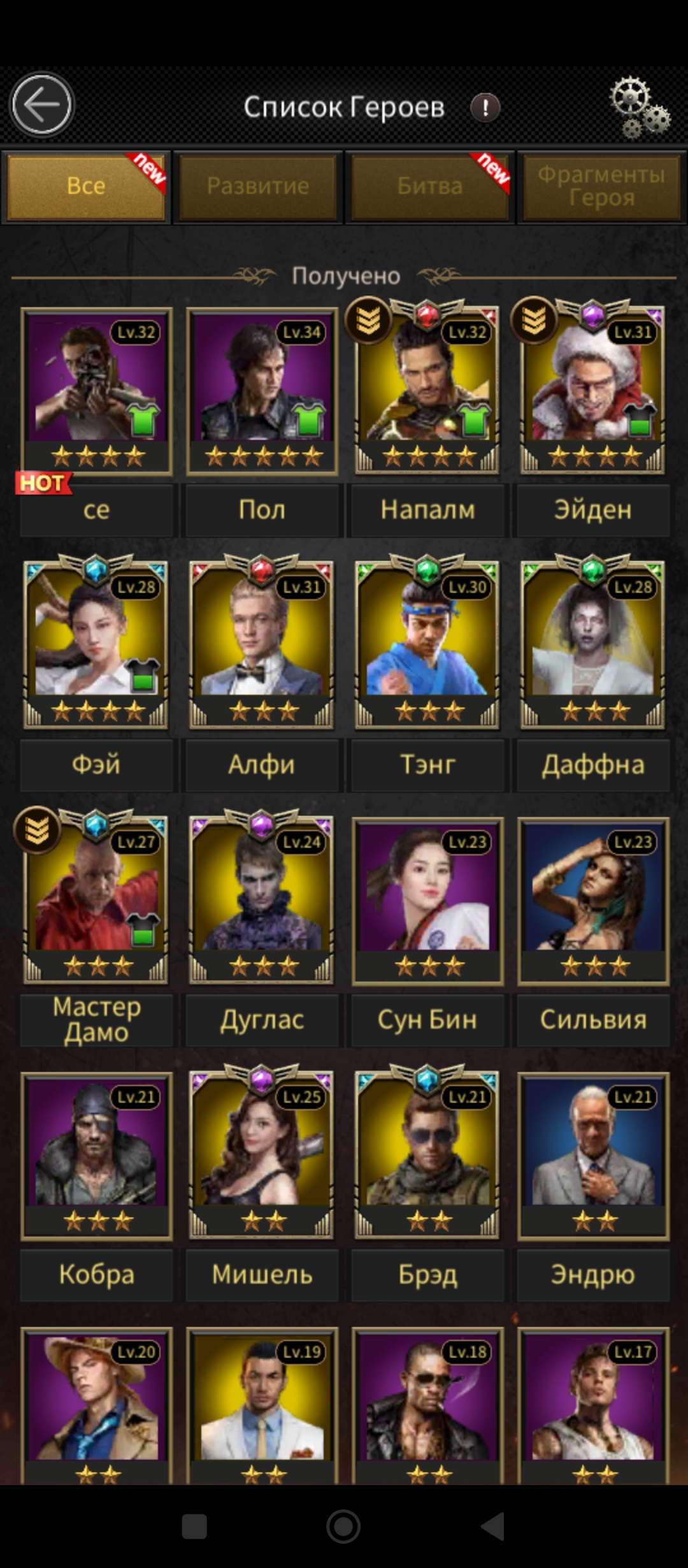Open hero card Алфи
688x1568 pixels.
[x=262, y=644]
